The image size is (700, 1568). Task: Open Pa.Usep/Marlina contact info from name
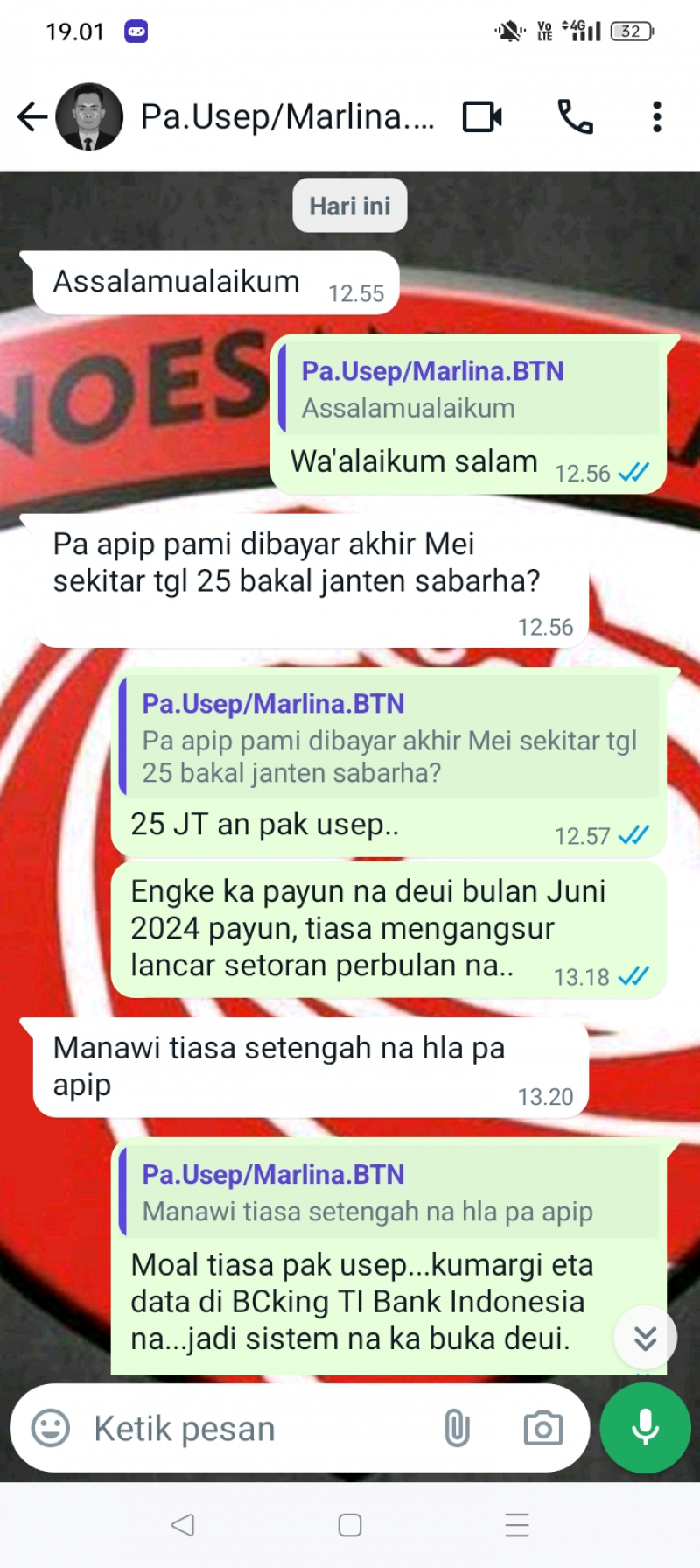point(287,116)
